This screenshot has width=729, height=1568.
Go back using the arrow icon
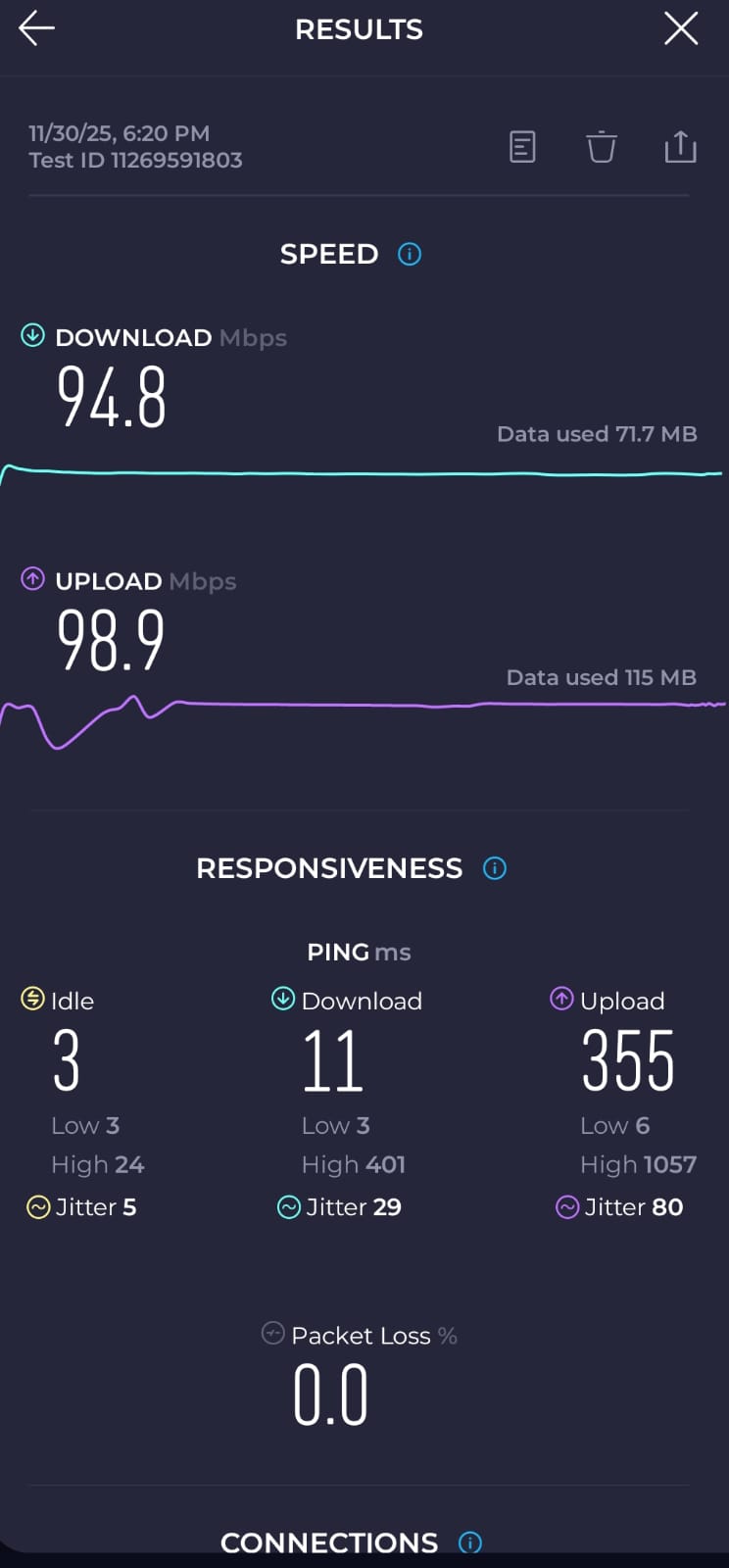(x=36, y=29)
